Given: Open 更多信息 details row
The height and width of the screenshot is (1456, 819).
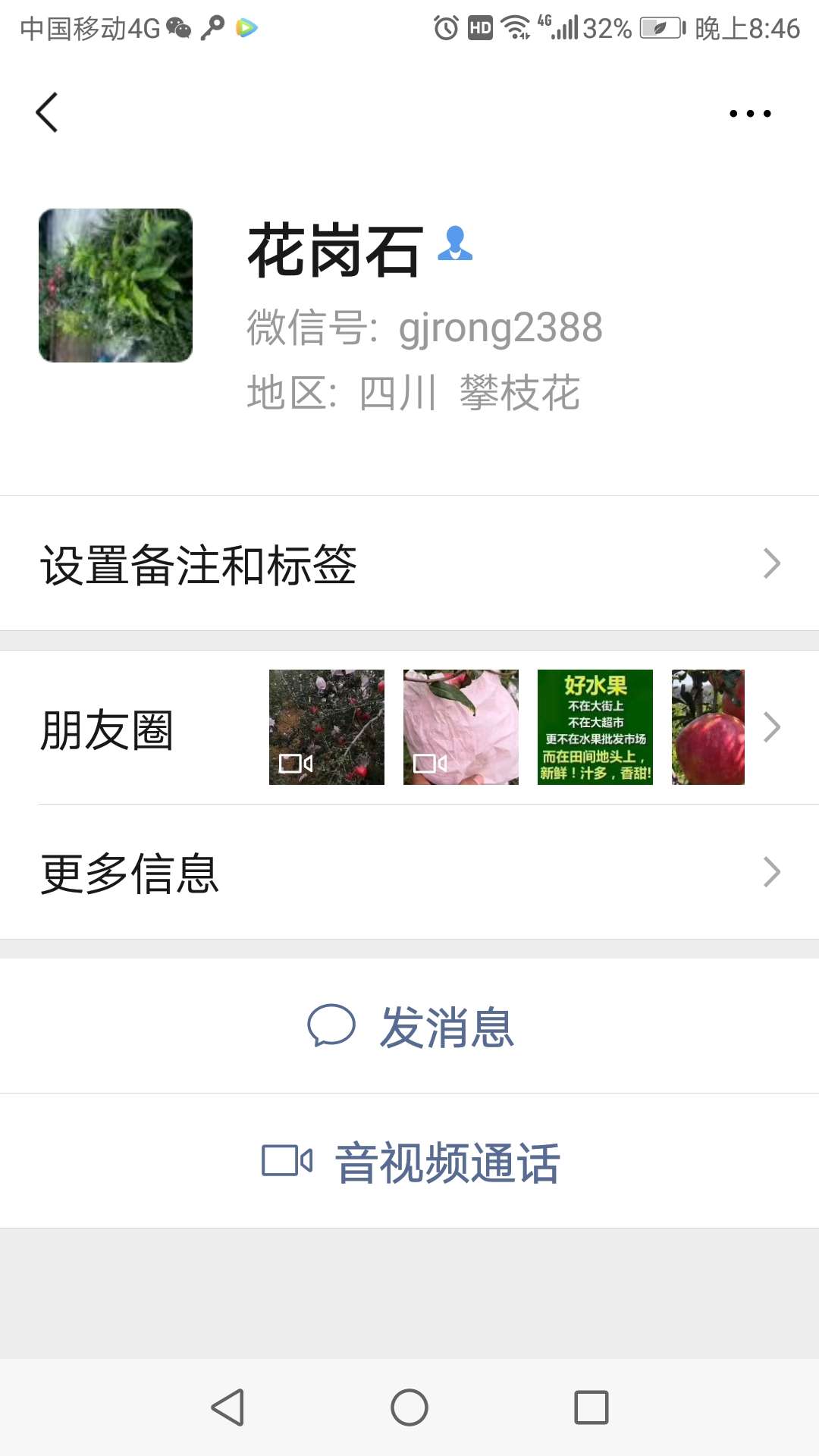Looking at the screenshot, I should (409, 872).
